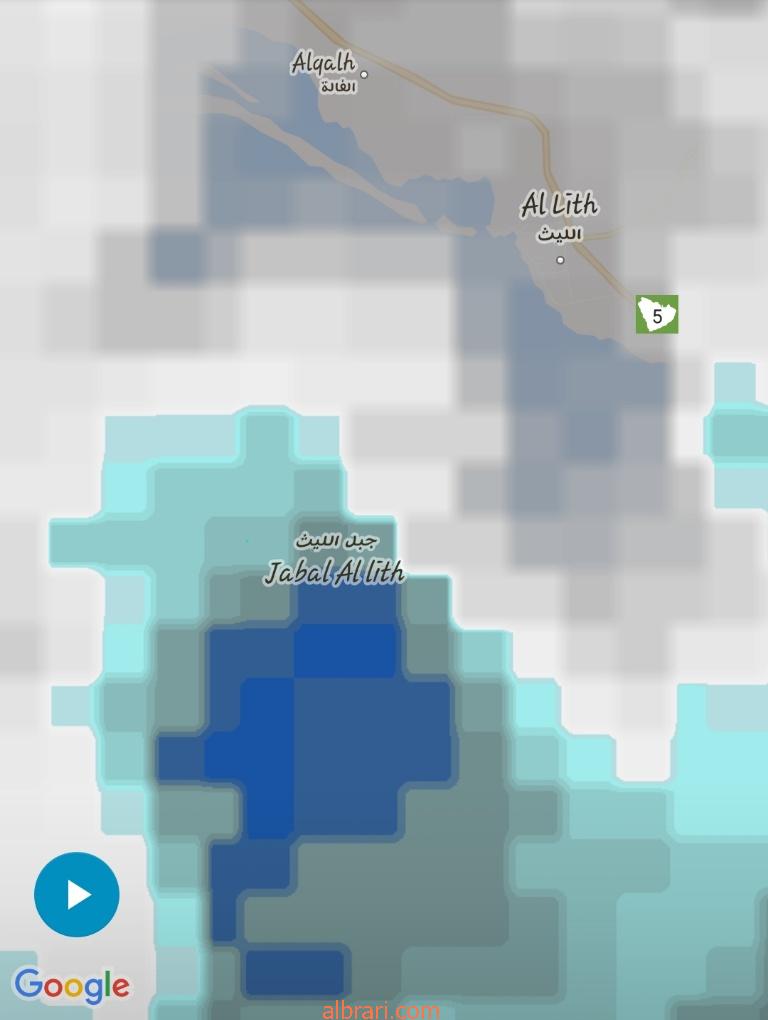The image size is (768, 1020).
Task: Play the radar animation
Action: click(x=77, y=895)
